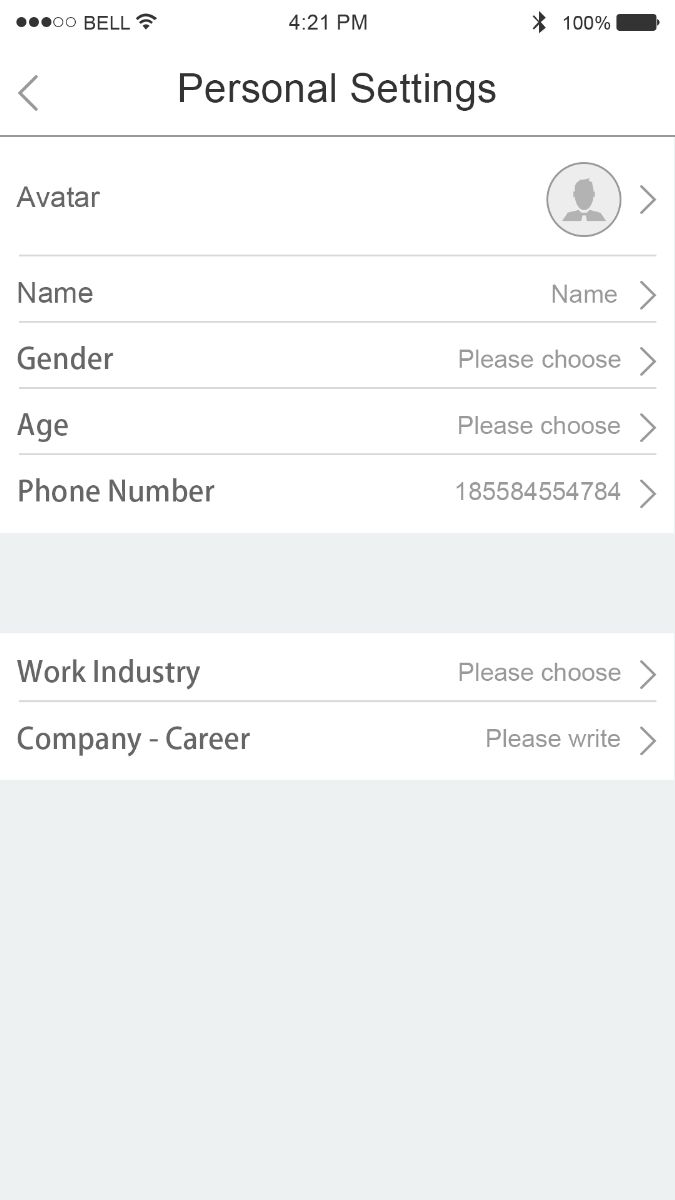
Task: Edit the Name field row
Action: tap(337, 293)
